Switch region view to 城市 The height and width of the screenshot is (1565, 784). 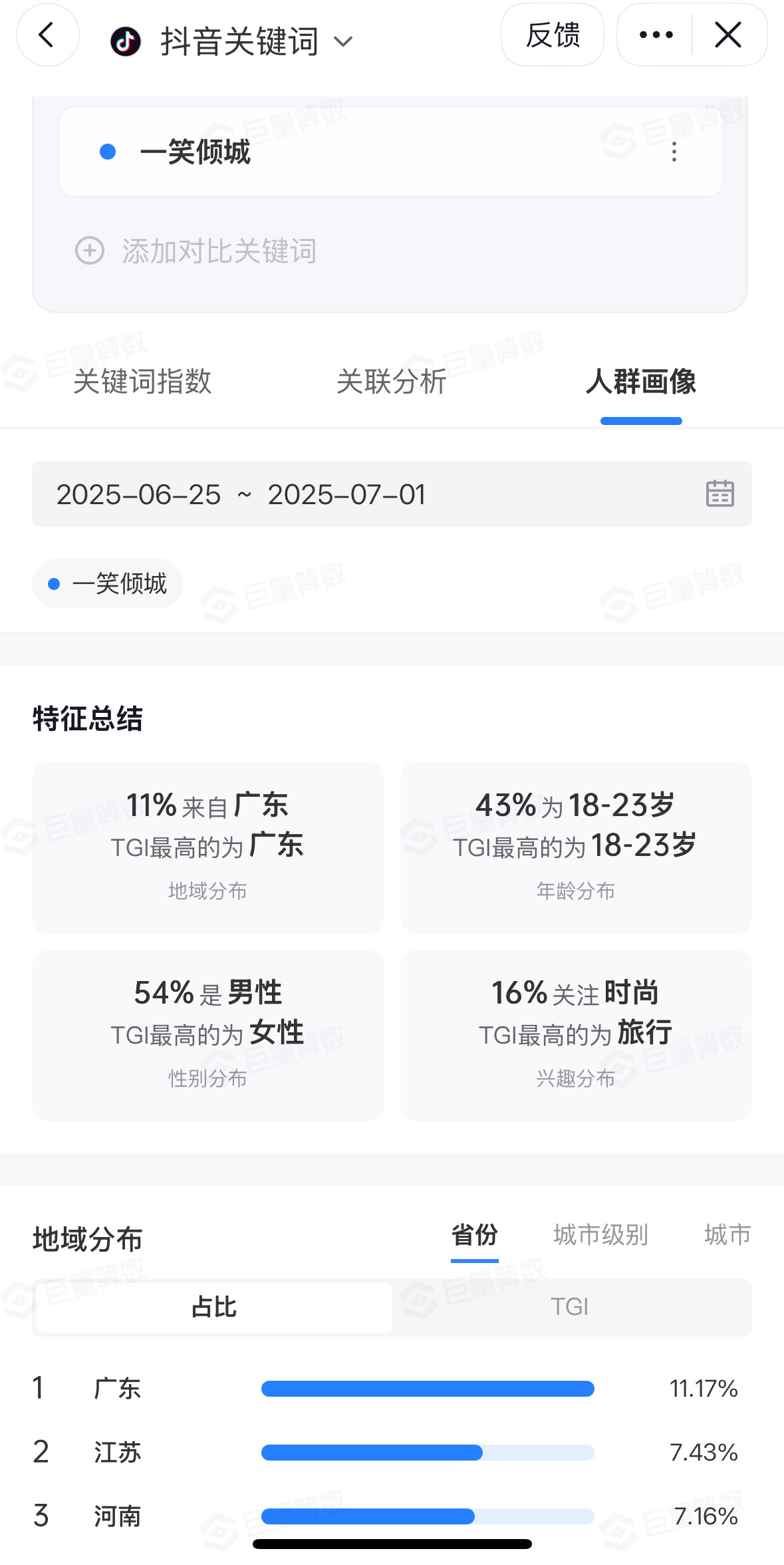pyautogui.click(x=727, y=1235)
